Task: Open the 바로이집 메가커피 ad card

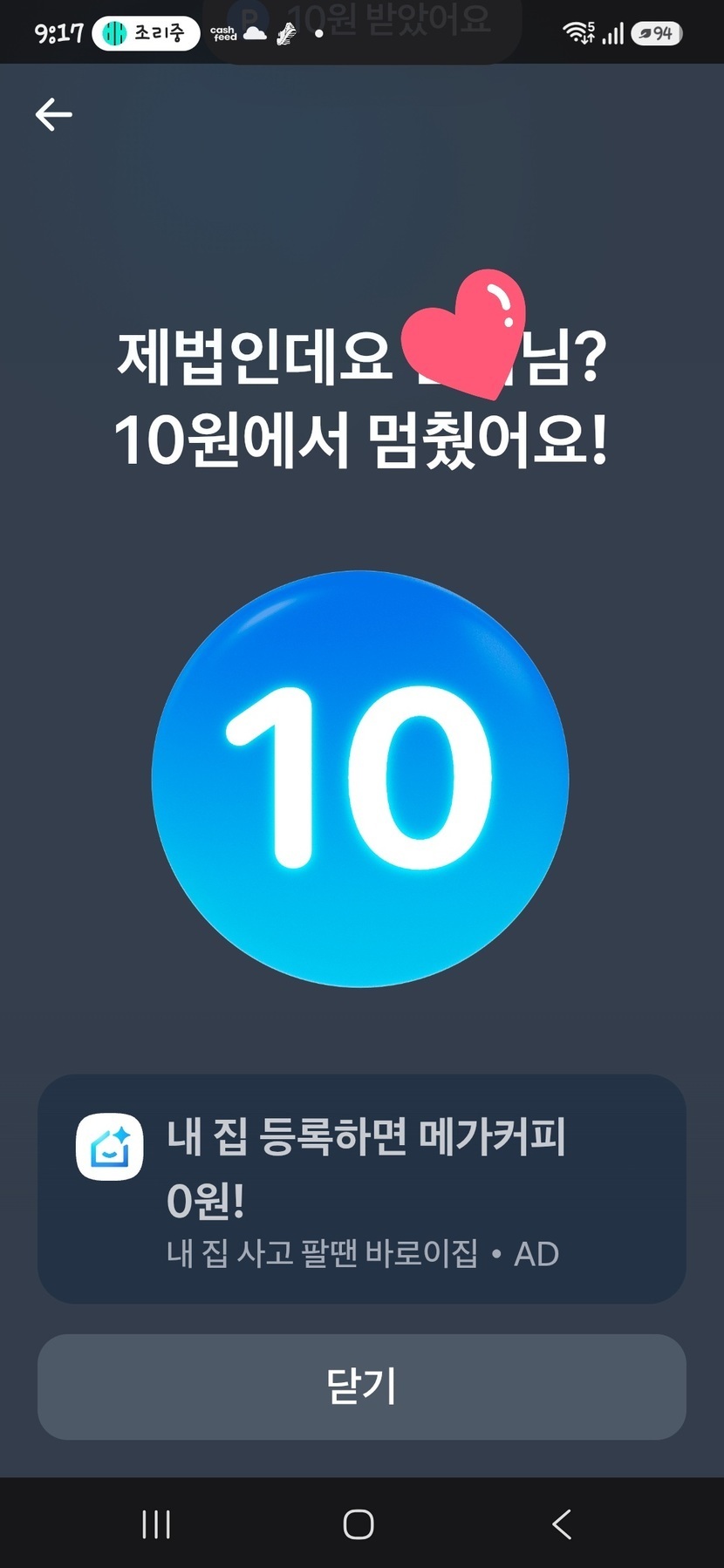Action: [x=361, y=1190]
